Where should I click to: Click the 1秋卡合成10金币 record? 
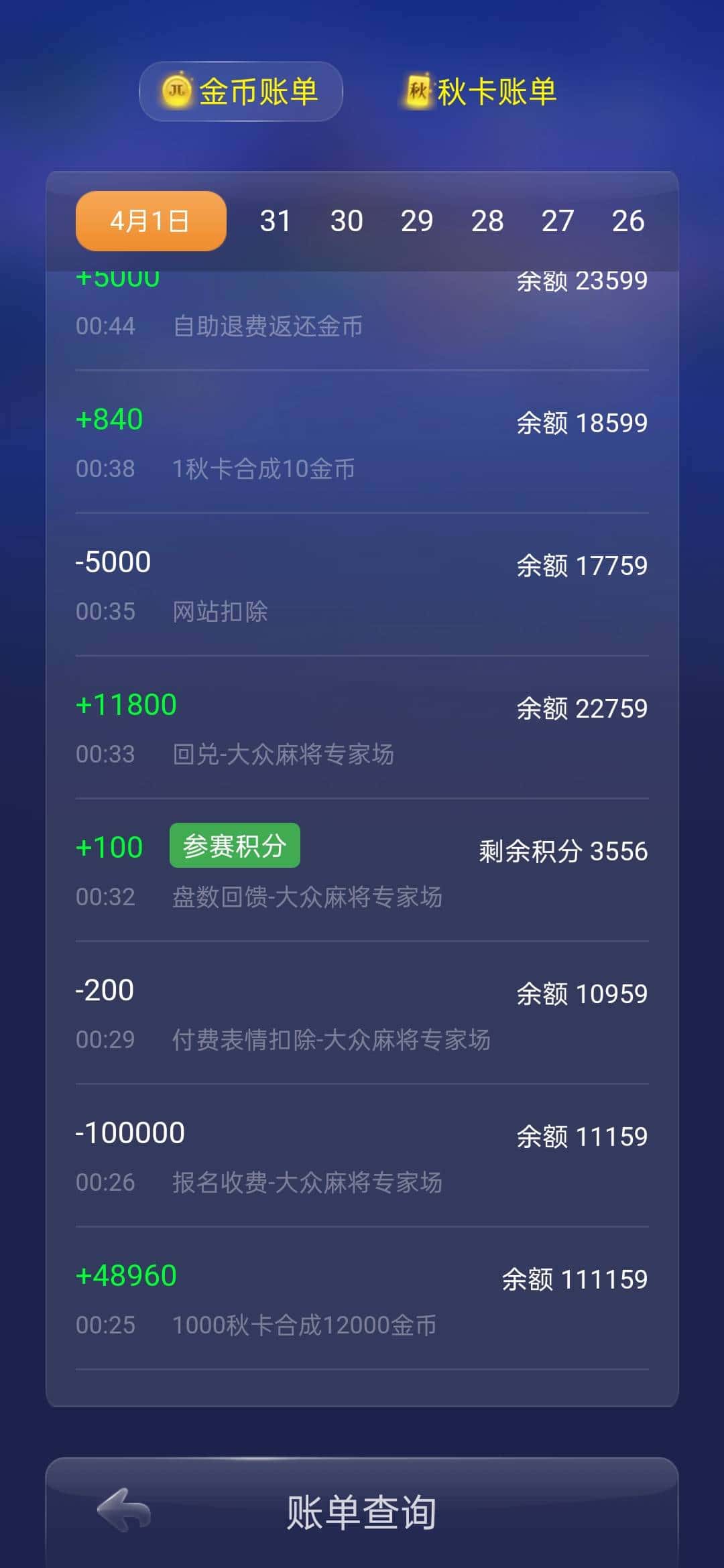(x=362, y=446)
